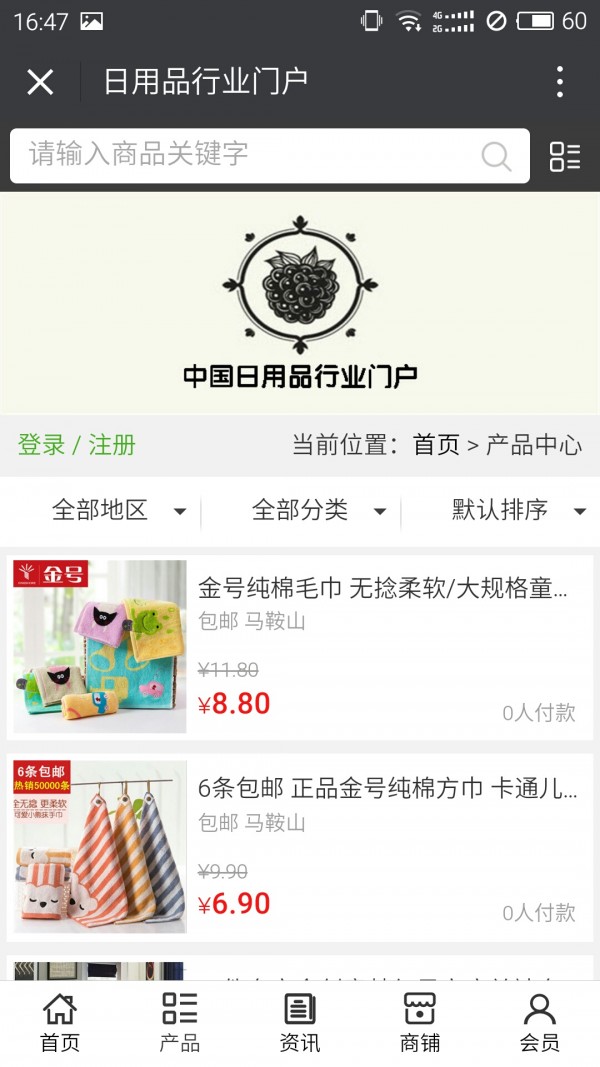Screen dimensions: 600x1067
Task: Expand the 全部分类 category dropdown
Action: [x=318, y=511]
